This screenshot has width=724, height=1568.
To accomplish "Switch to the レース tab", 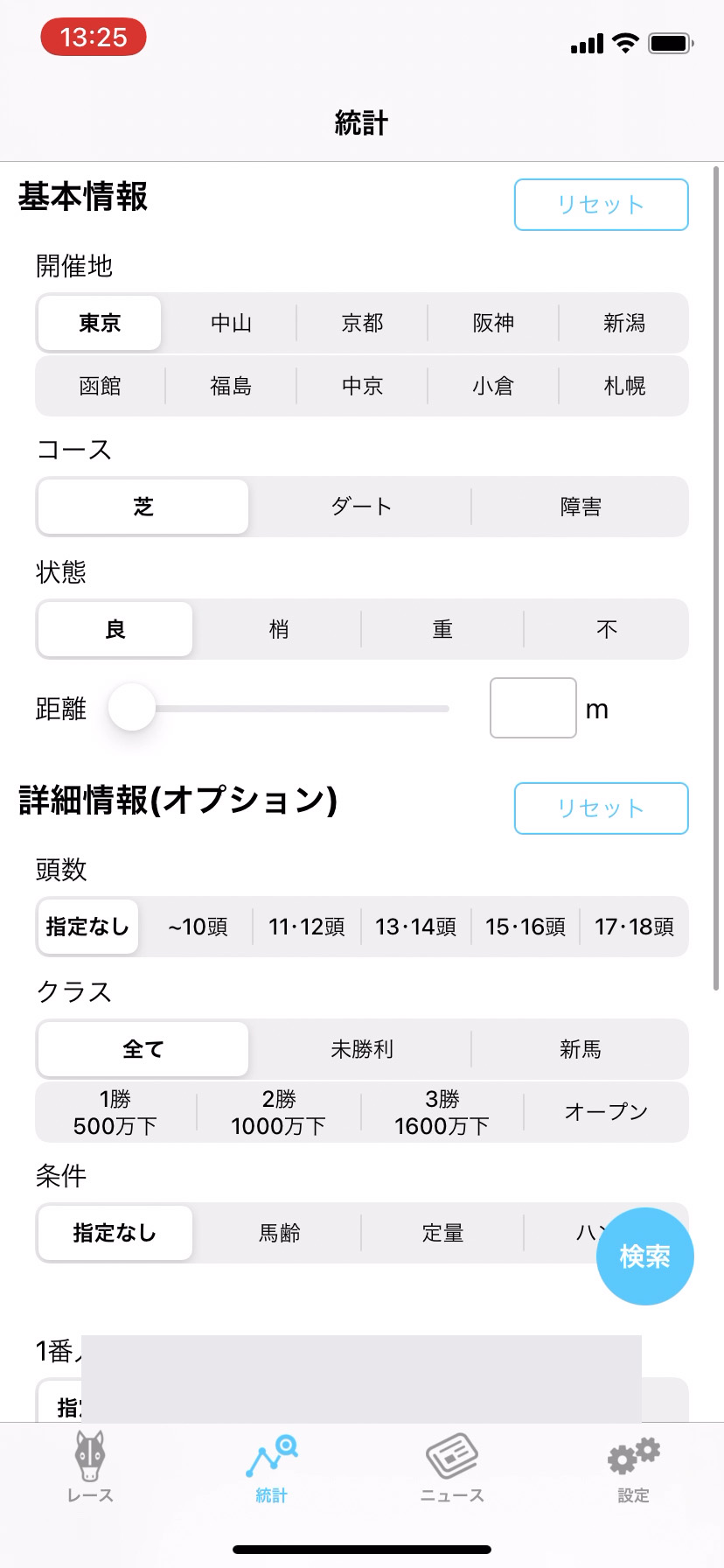I will 90,1468.
